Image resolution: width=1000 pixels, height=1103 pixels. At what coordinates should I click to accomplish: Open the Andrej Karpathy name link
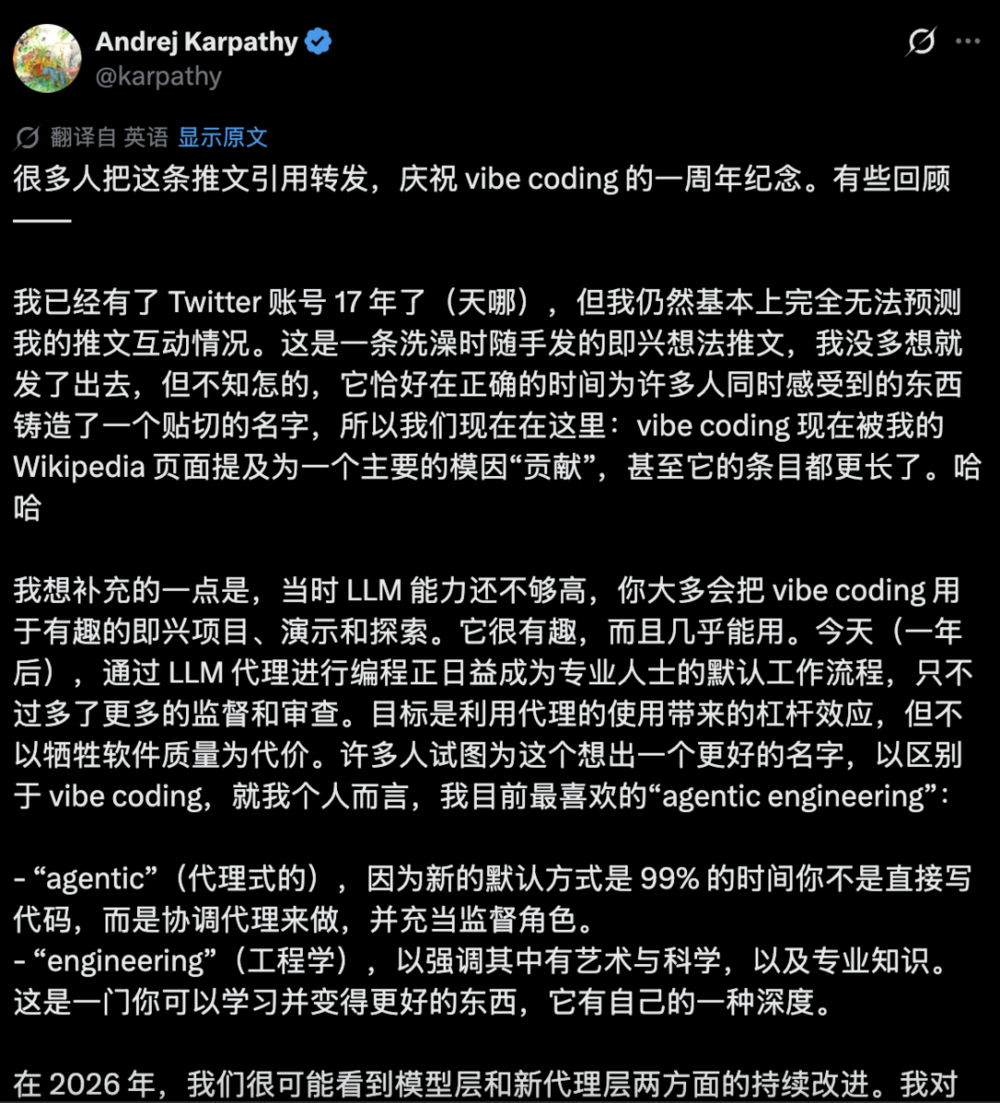[x=196, y=42]
